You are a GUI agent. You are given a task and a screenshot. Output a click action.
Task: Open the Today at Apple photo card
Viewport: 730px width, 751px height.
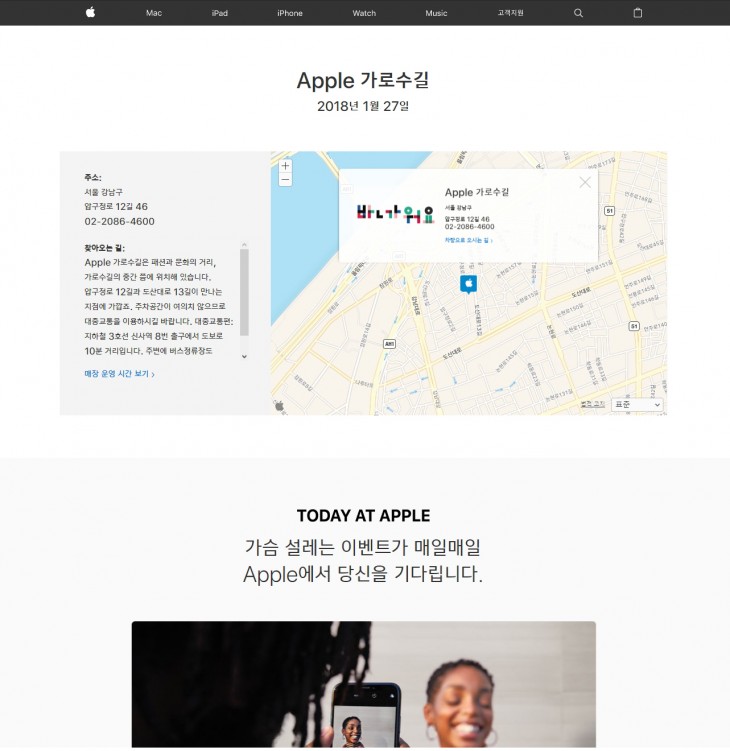pos(363,685)
